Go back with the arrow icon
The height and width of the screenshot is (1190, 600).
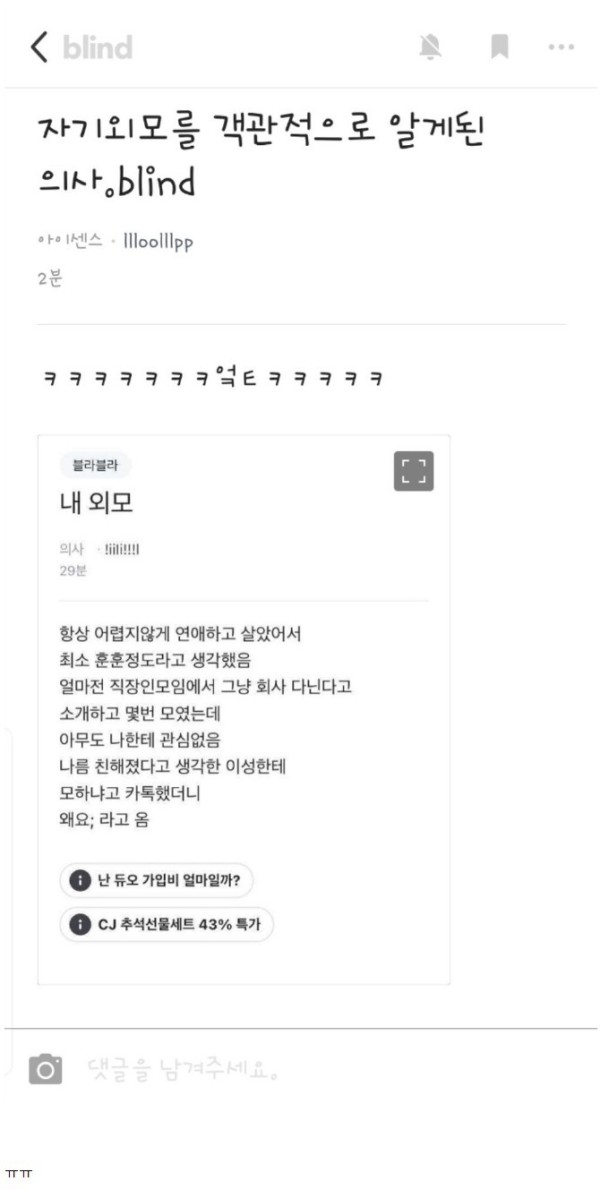pyautogui.click(x=39, y=48)
